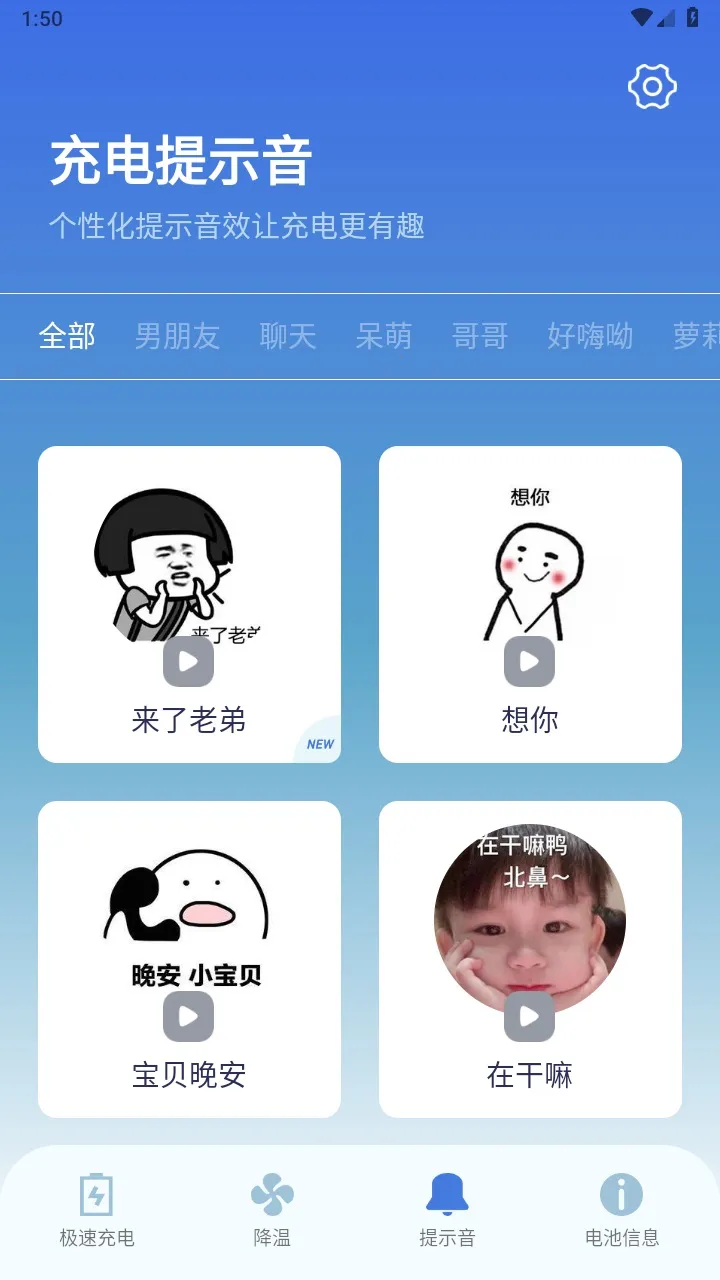Open the 电池信息 tab
This screenshot has width=720, height=1280.
(622, 1210)
